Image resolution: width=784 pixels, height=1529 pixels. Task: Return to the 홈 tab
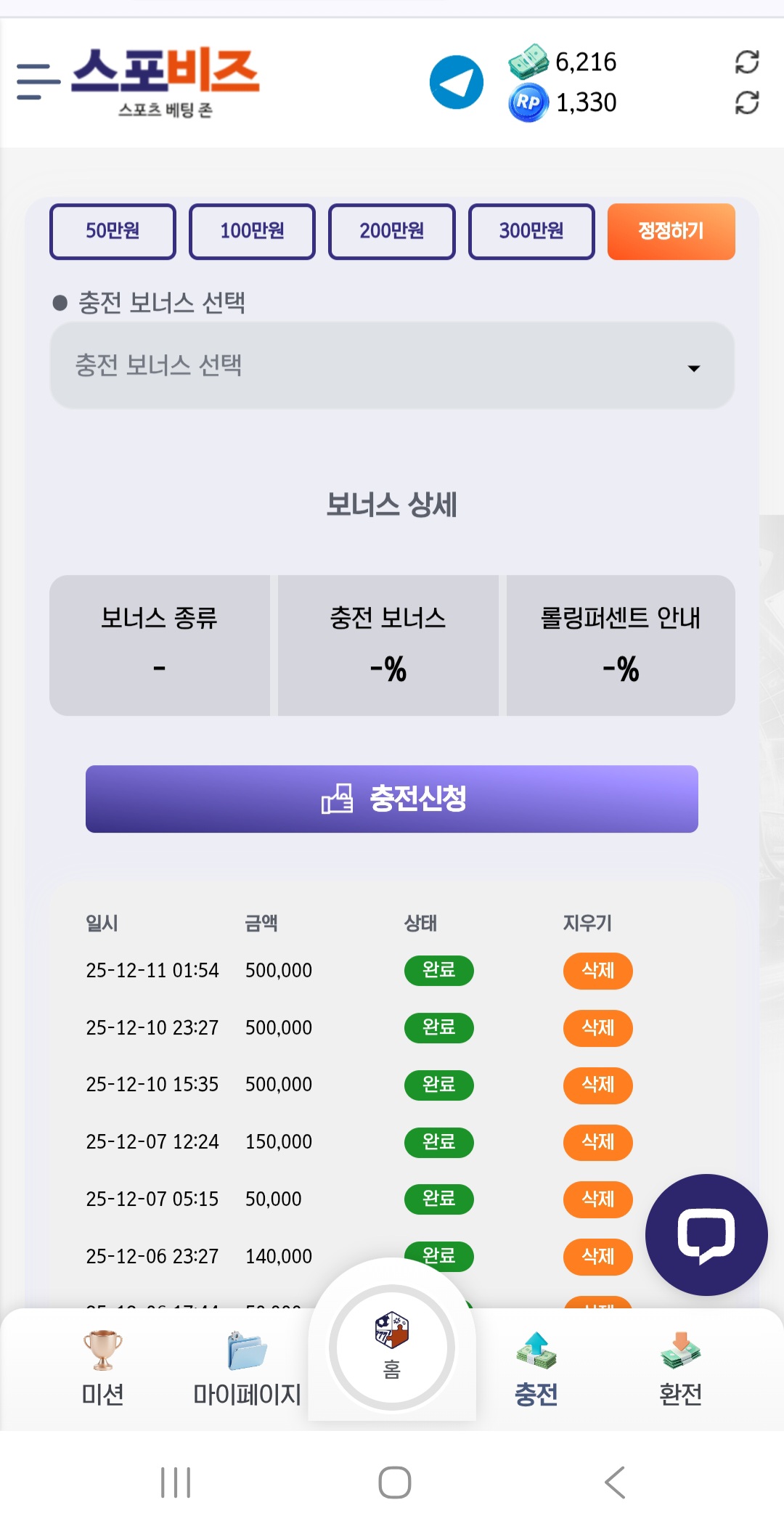[x=392, y=1347]
